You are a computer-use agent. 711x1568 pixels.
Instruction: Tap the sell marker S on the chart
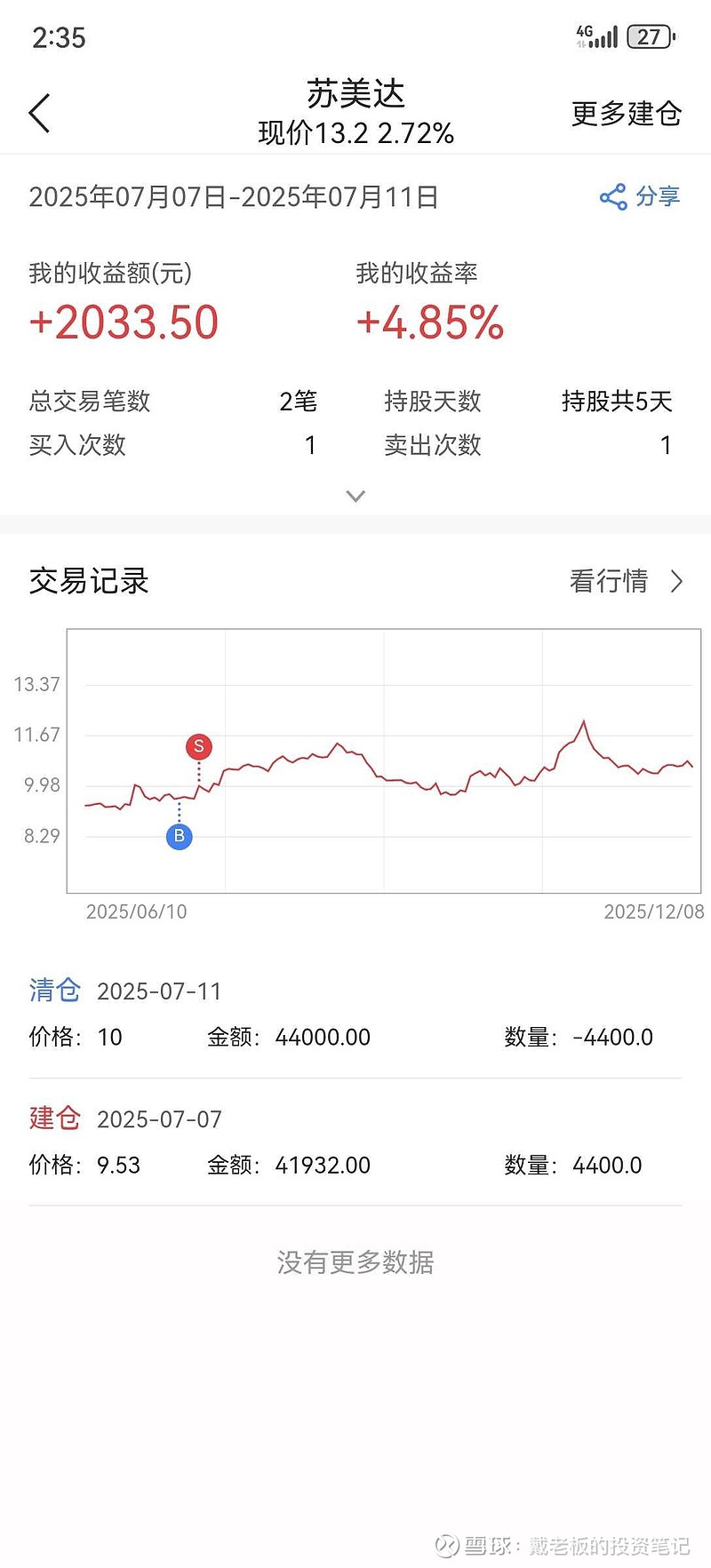point(198,746)
